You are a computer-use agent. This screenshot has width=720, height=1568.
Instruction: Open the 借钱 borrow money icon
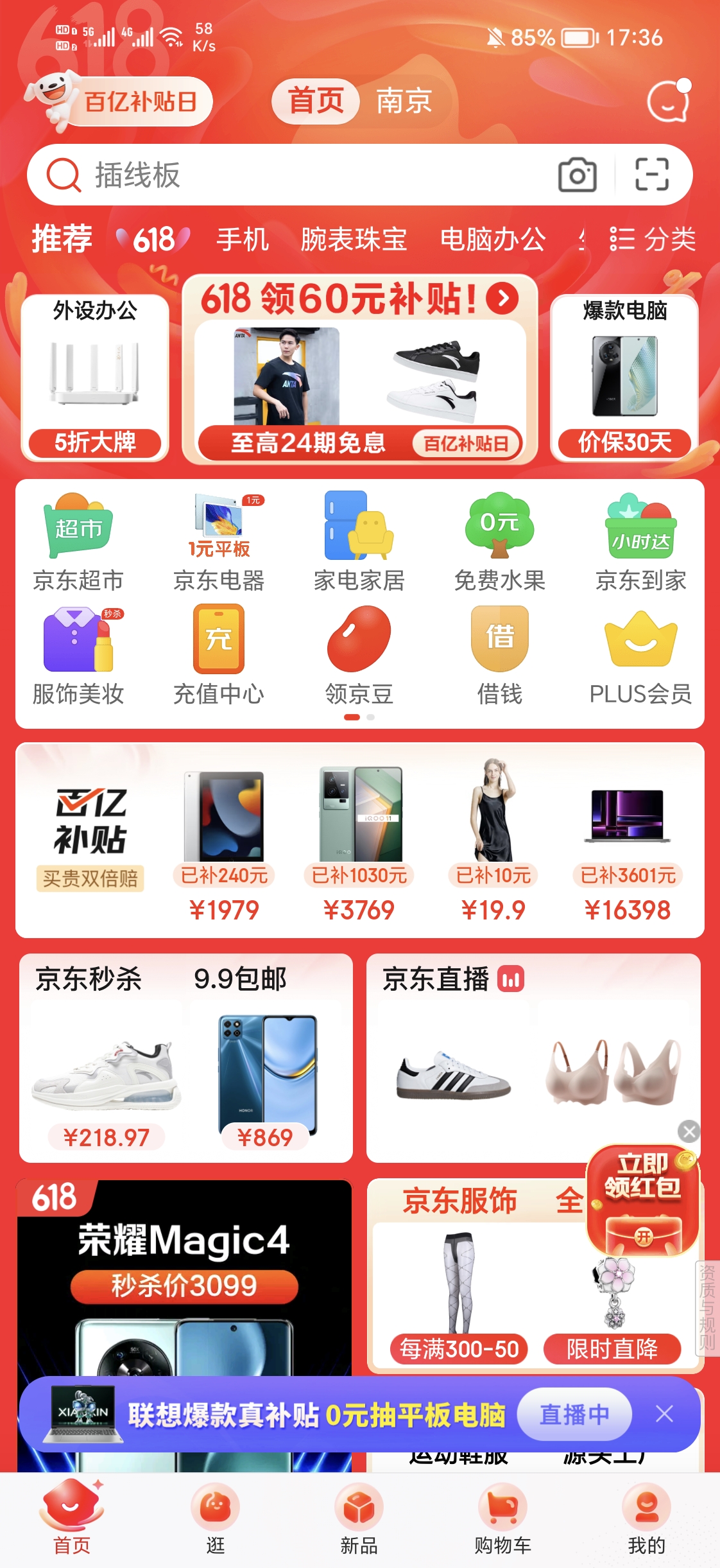pos(499,645)
